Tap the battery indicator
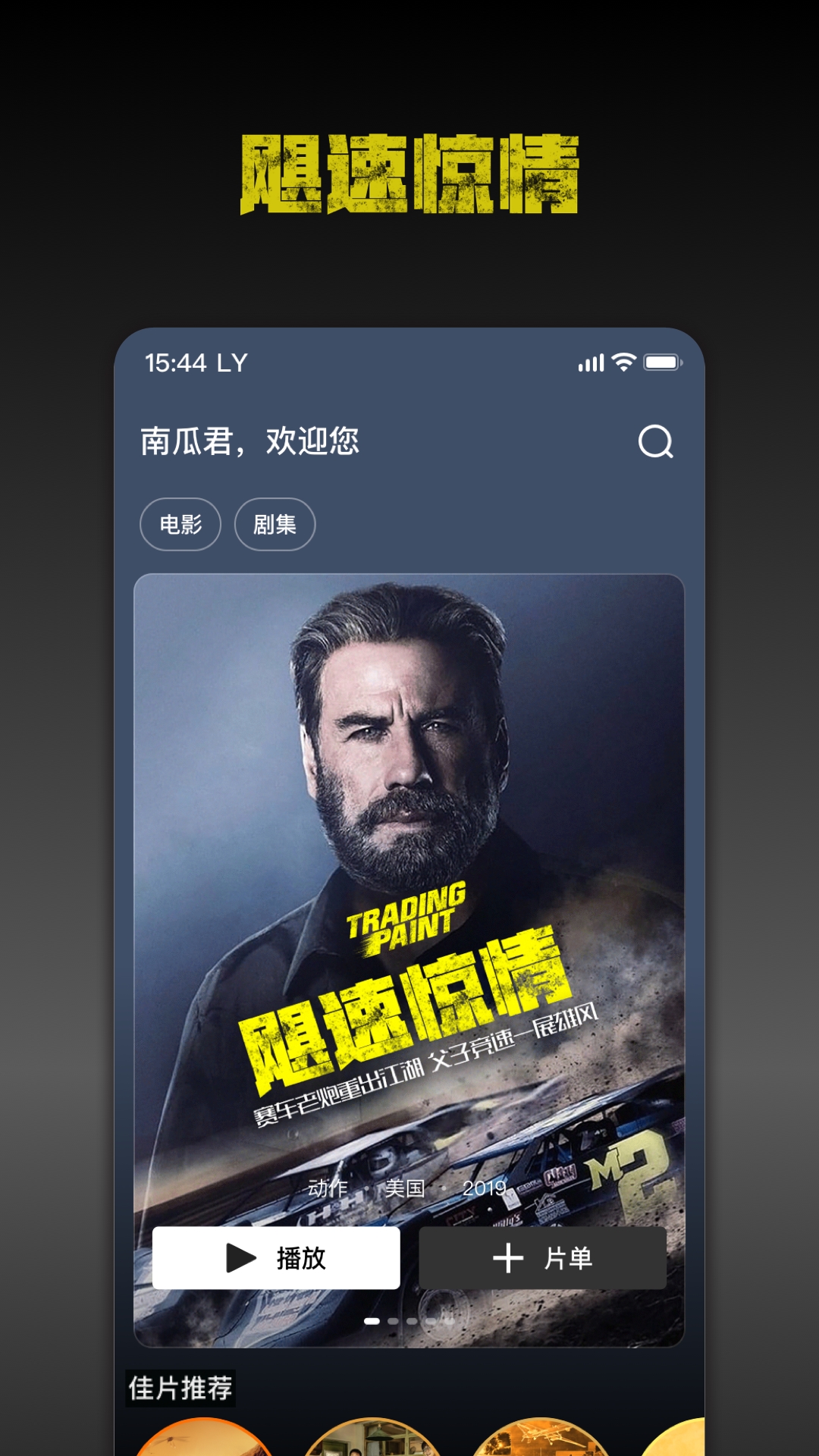Image resolution: width=819 pixels, height=1456 pixels. coord(663,363)
